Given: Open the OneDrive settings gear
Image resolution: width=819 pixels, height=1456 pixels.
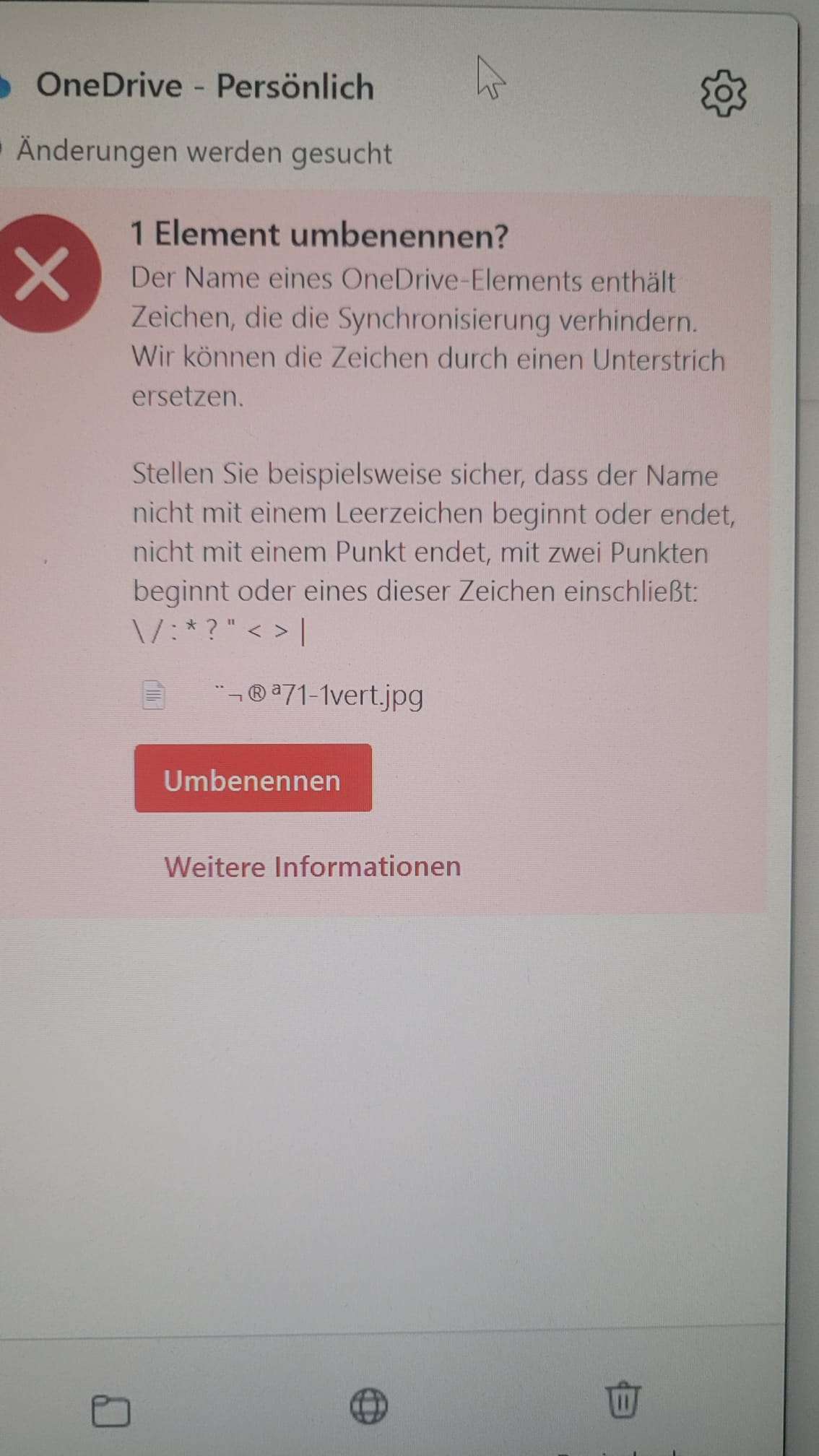Looking at the screenshot, I should click(723, 93).
